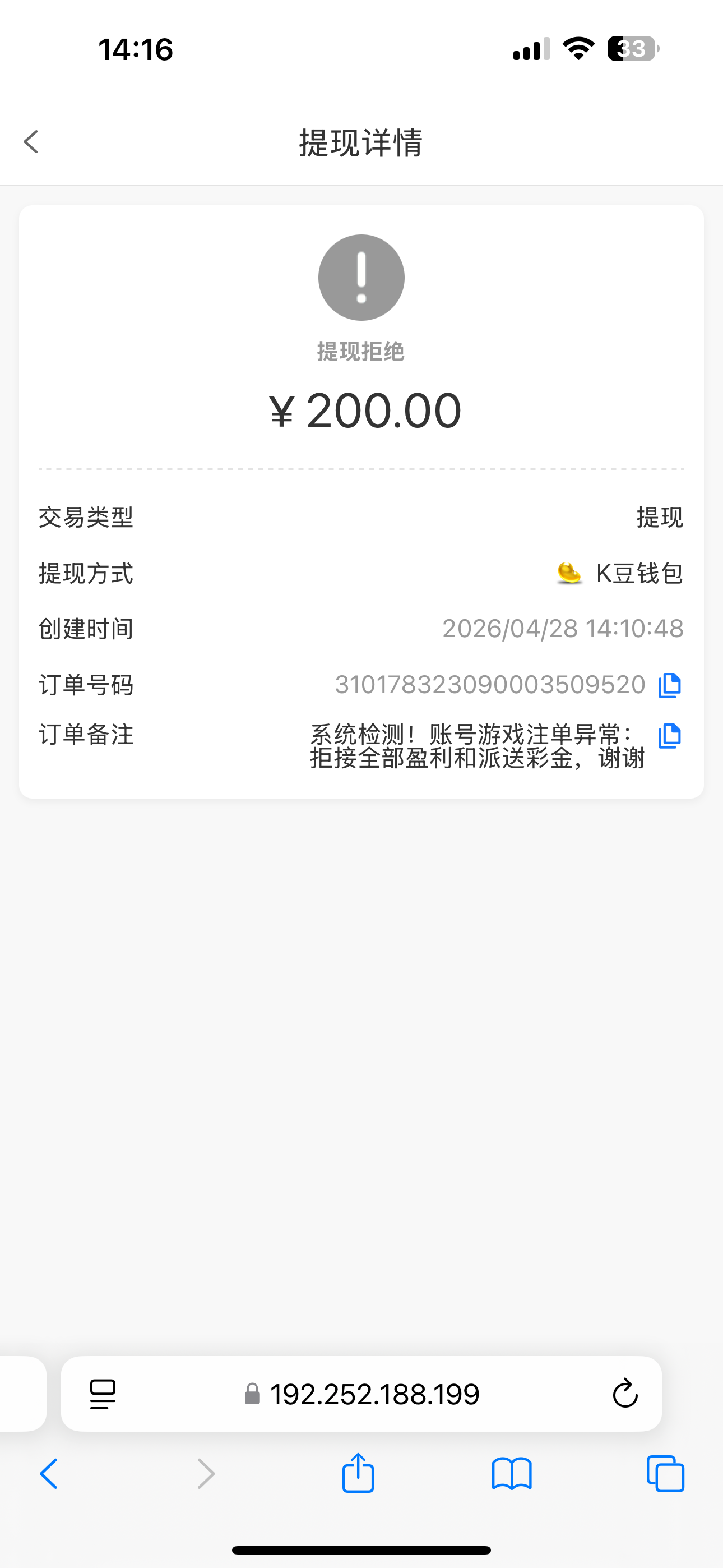Tap the ¥200.00 amount text
The image size is (723, 1568).
[x=361, y=411]
